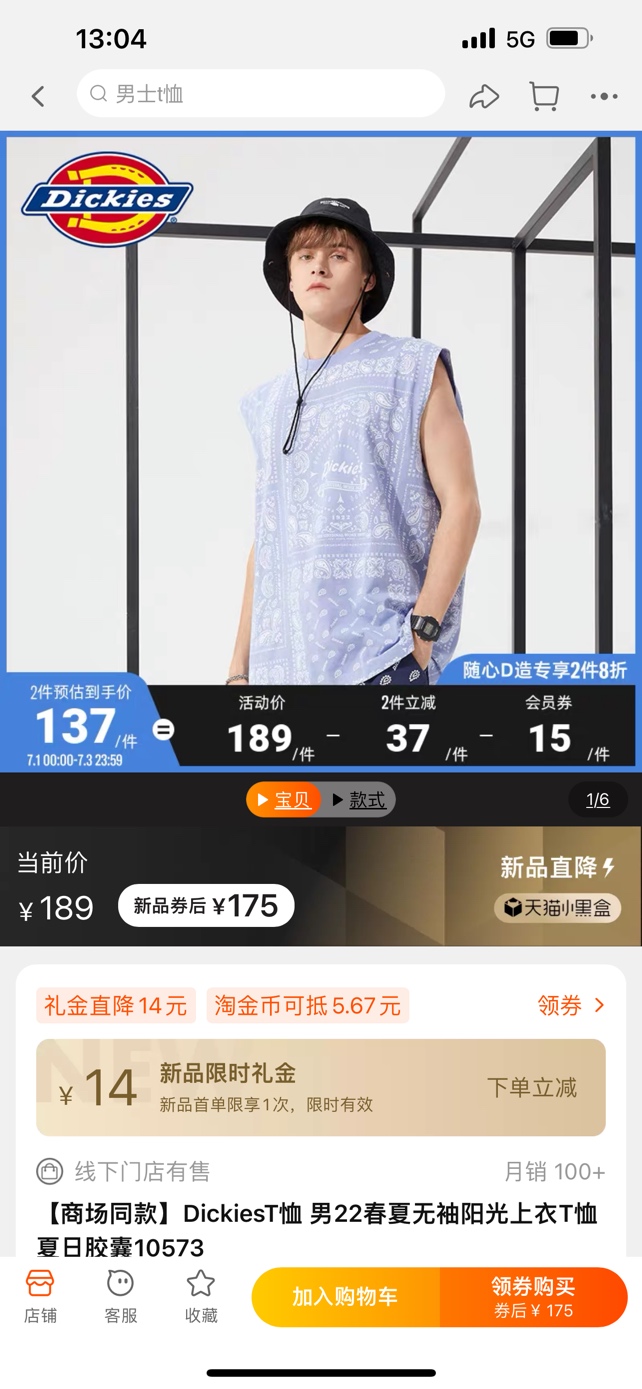Open the Dickies product image
The height and width of the screenshot is (1389, 642).
point(320,410)
